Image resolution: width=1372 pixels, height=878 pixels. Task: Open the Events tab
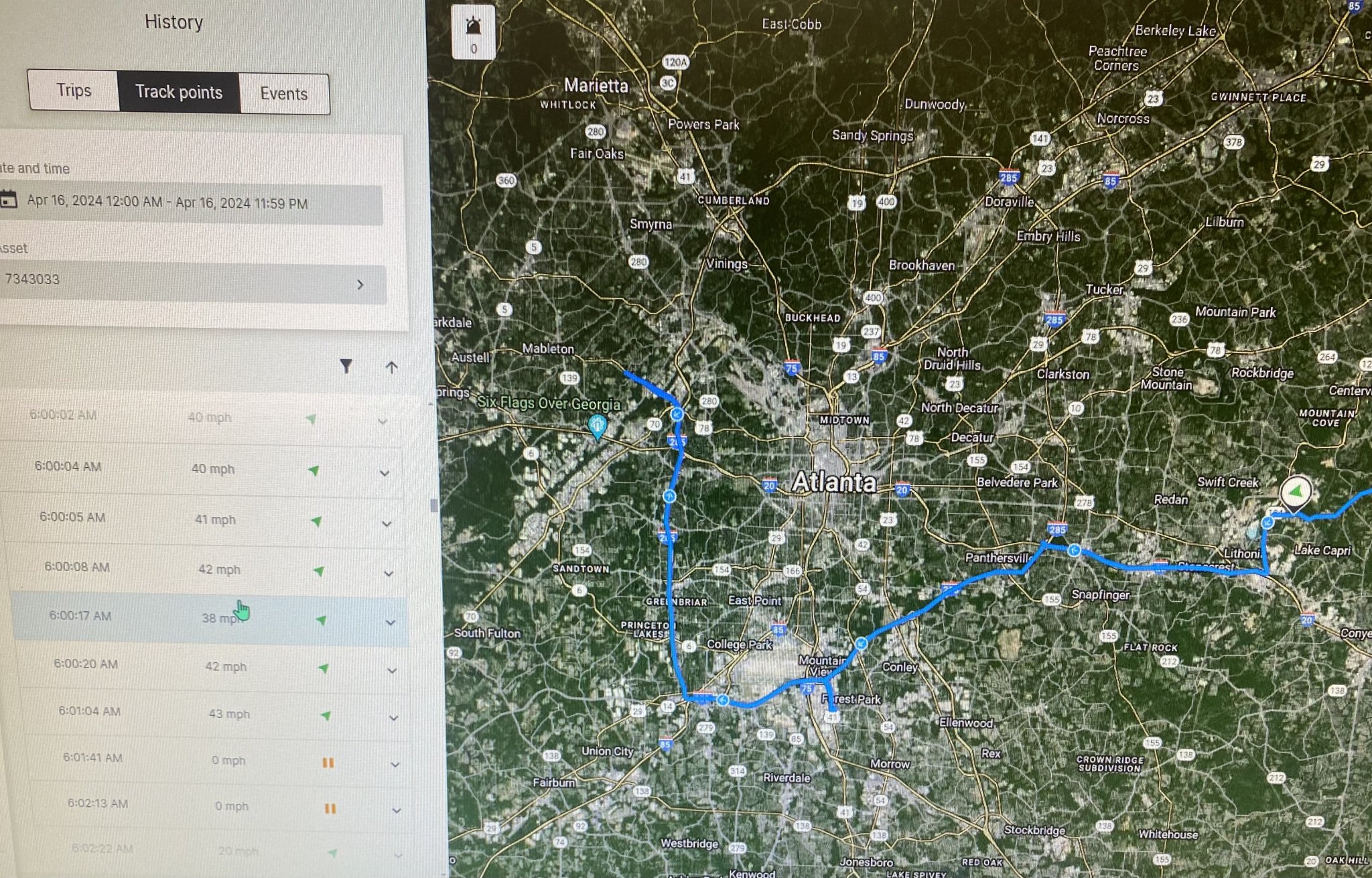(284, 95)
